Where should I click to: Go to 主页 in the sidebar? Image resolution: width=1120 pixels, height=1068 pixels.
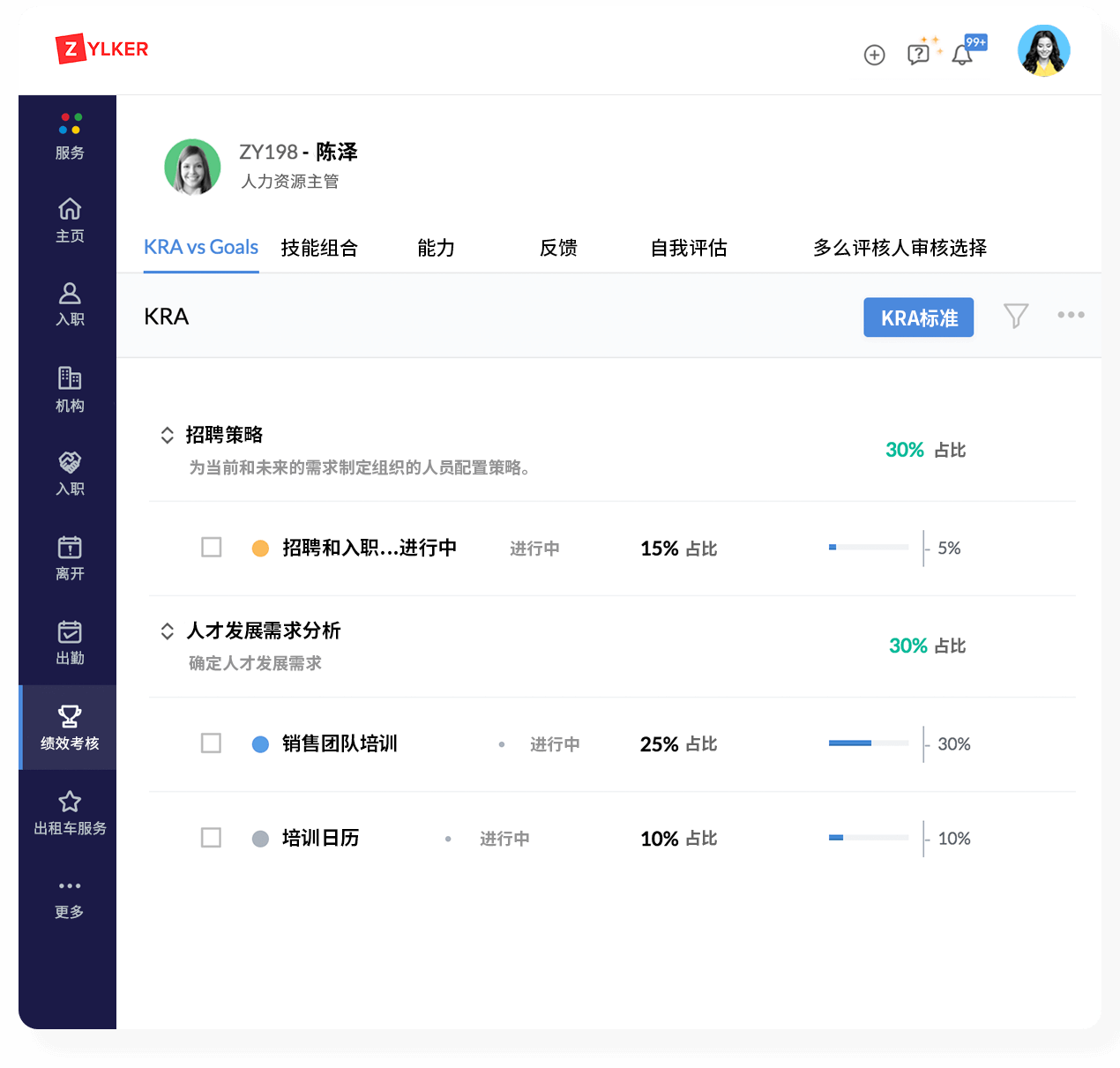point(70,220)
